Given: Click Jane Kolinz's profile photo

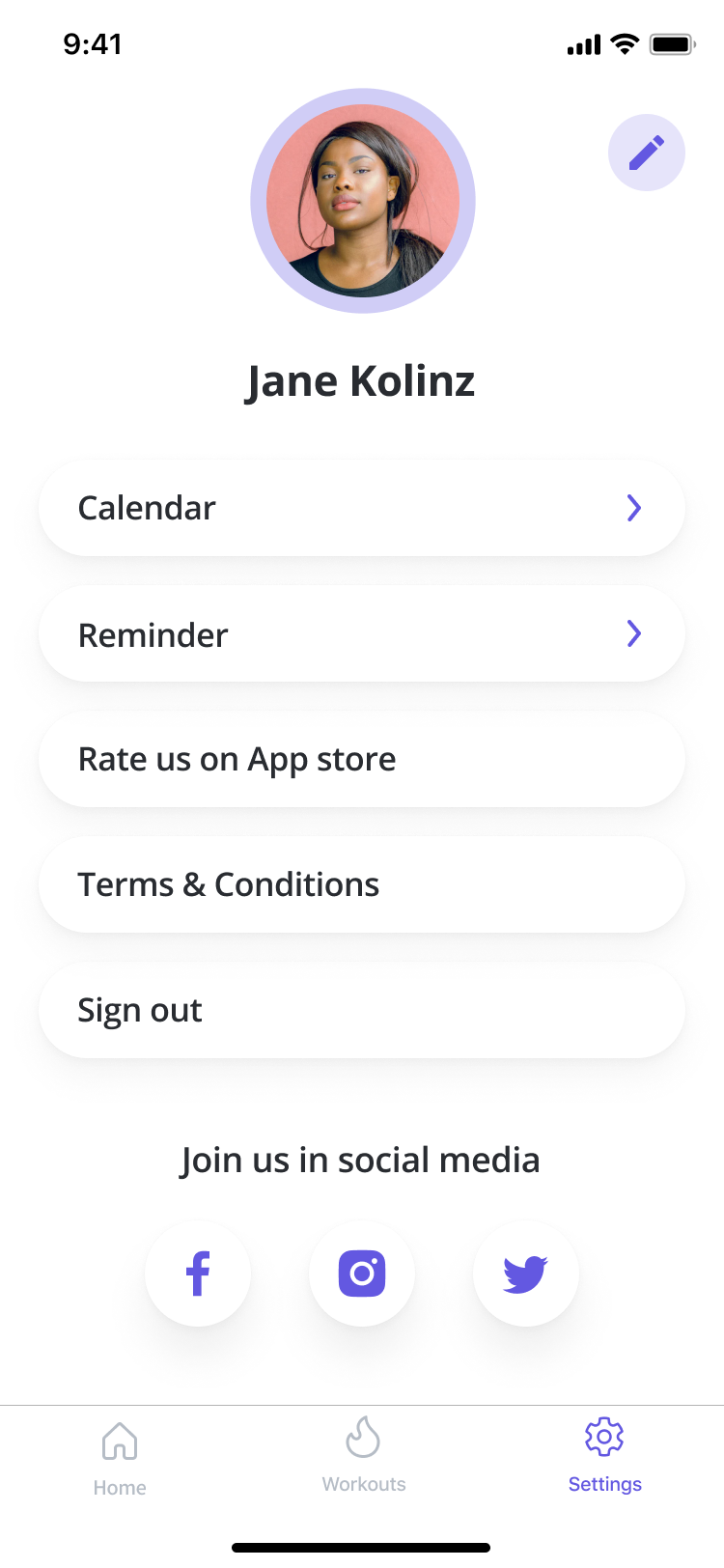Looking at the screenshot, I should pos(362,200).
